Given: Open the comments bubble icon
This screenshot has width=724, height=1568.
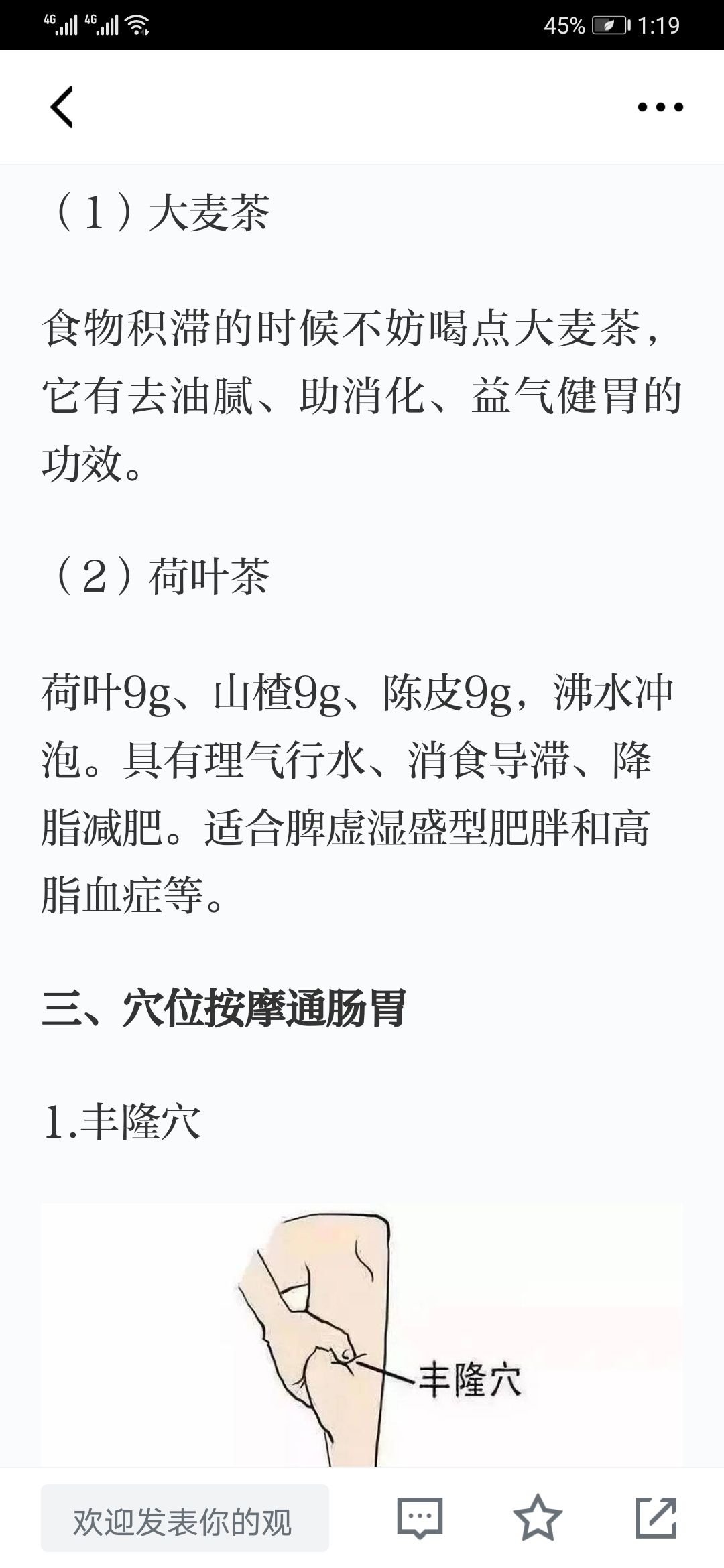Looking at the screenshot, I should pos(420,1517).
